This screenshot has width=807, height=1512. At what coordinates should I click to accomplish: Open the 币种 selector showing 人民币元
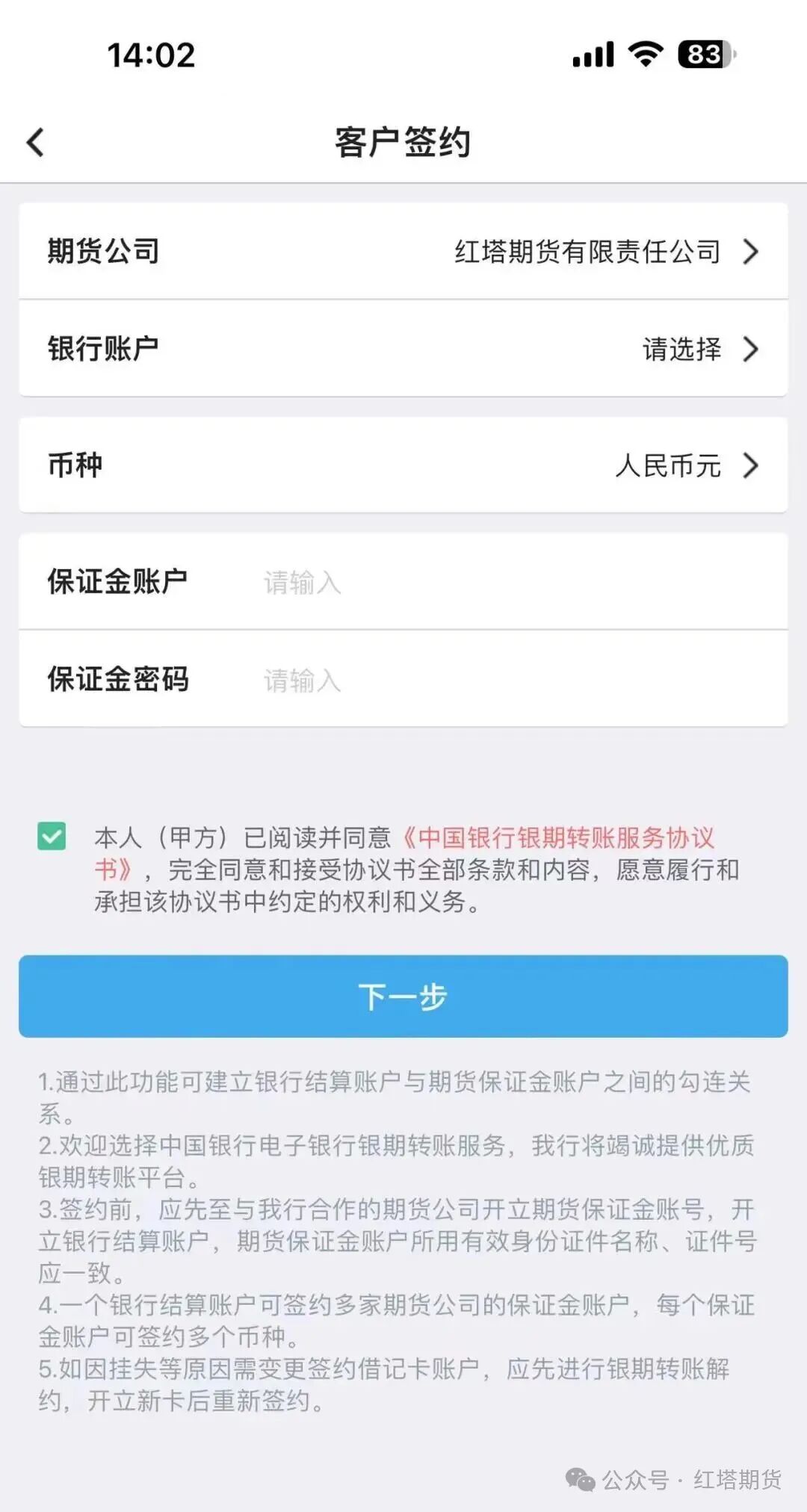(x=669, y=465)
